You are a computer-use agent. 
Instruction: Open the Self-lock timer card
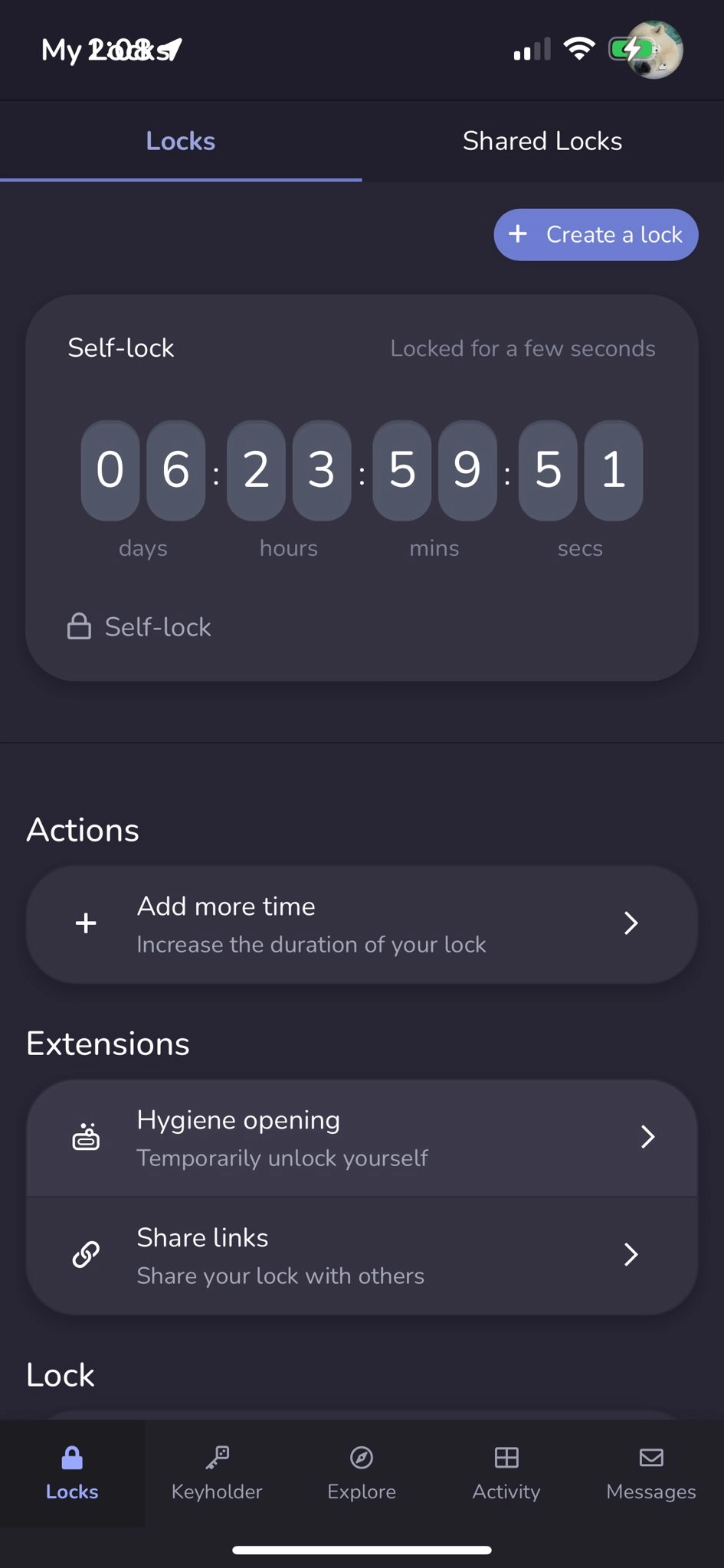click(x=362, y=488)
